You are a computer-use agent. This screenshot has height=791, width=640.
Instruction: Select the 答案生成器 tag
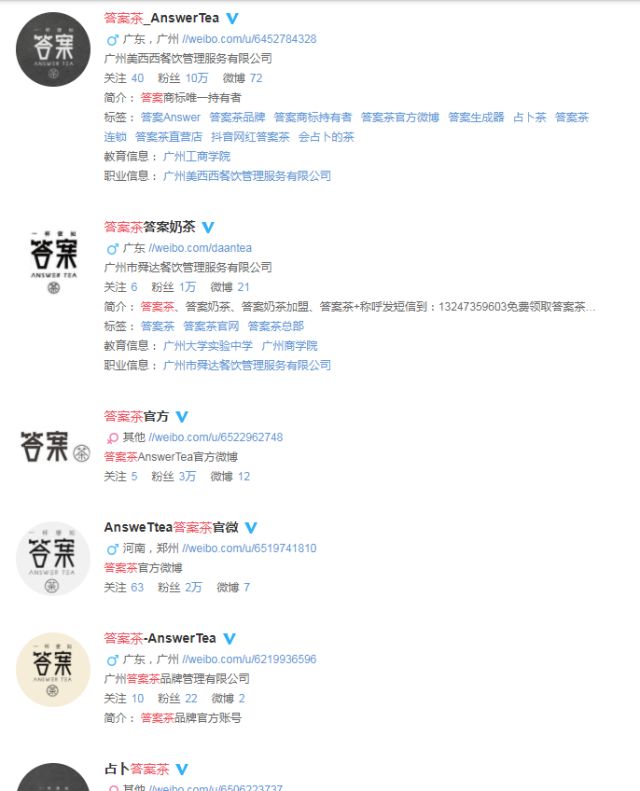point(476,117)
